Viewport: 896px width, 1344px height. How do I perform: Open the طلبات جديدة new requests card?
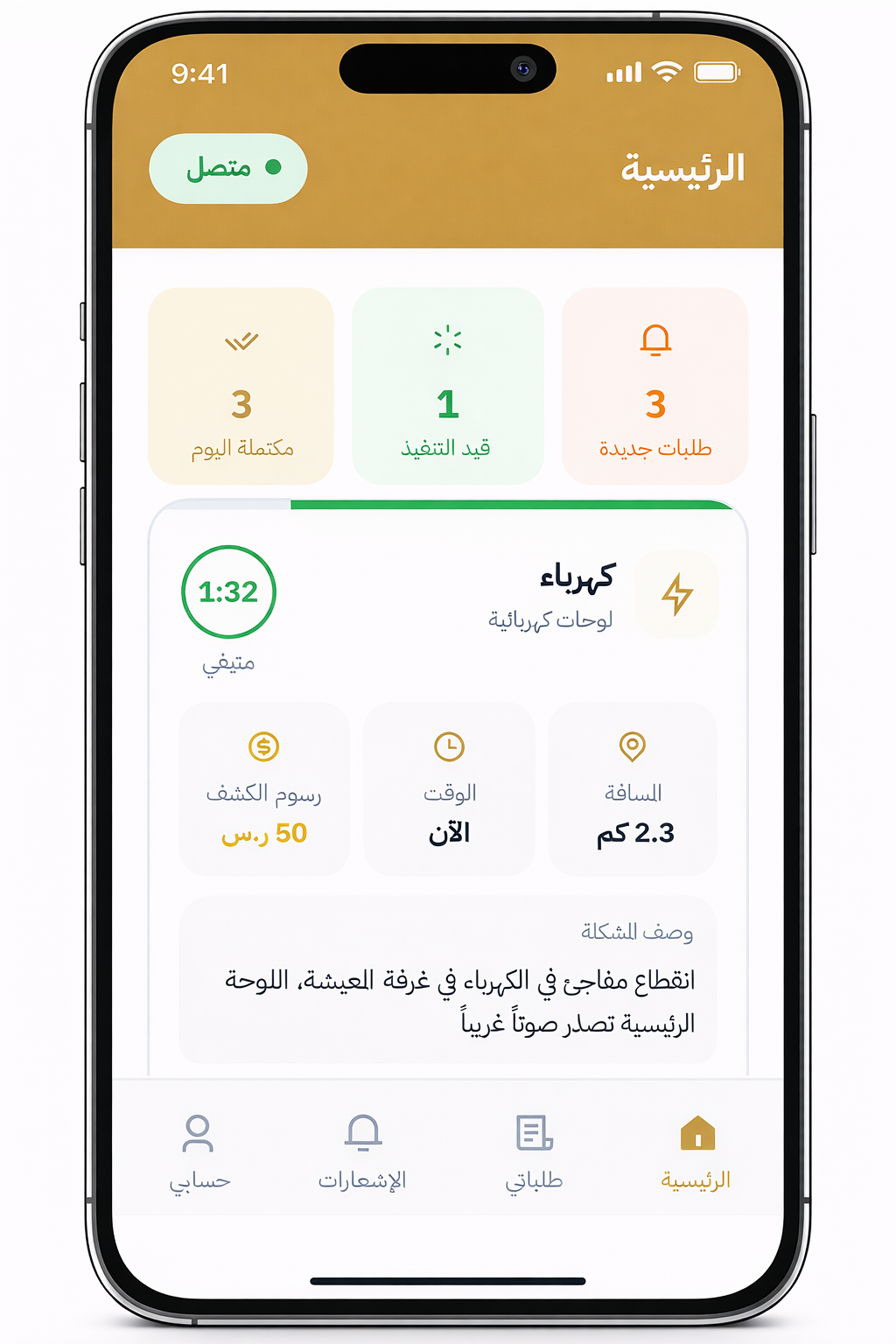tap(654, 386)
